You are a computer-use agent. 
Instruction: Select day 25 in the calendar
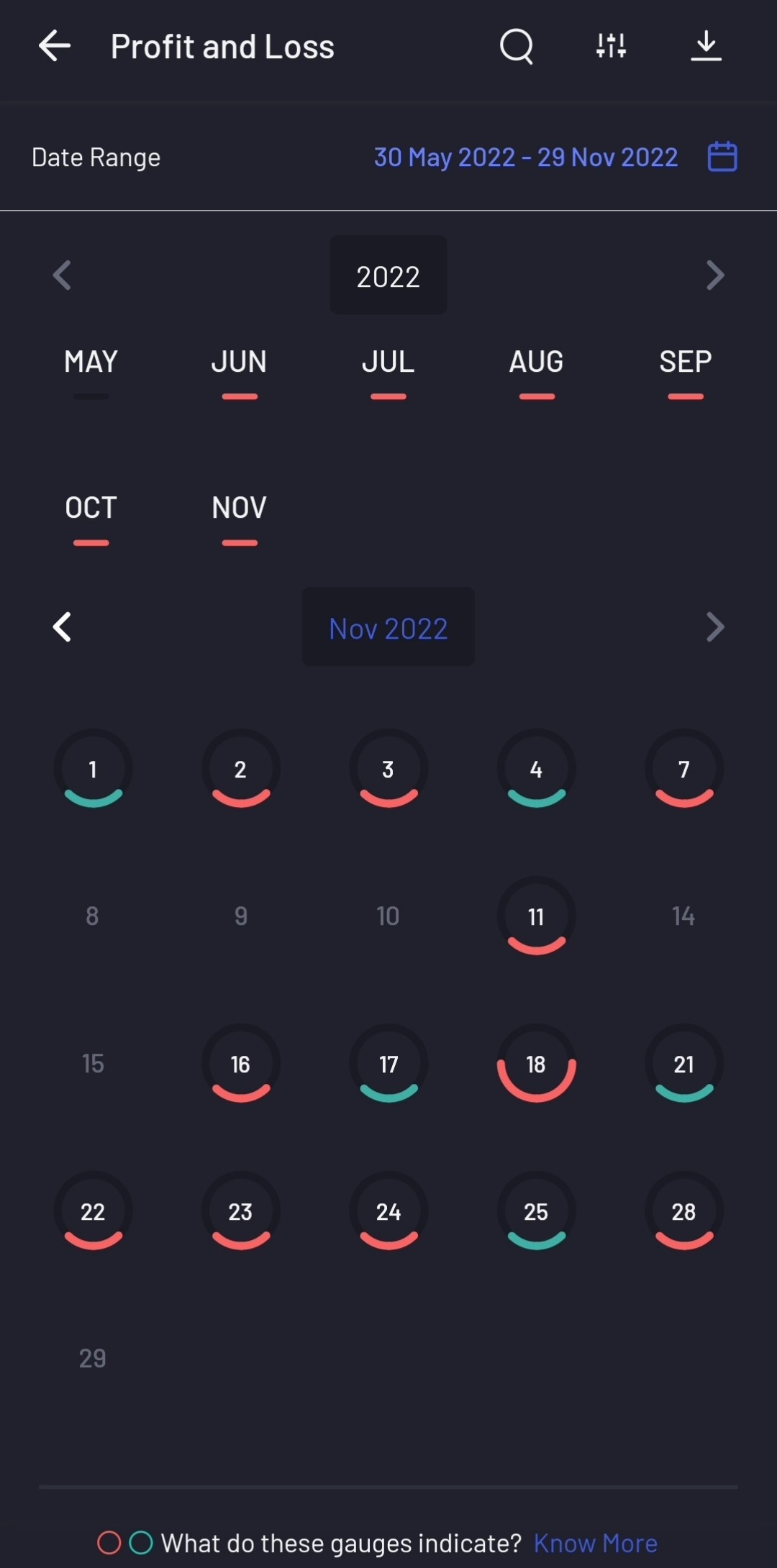coord(536,1212)
